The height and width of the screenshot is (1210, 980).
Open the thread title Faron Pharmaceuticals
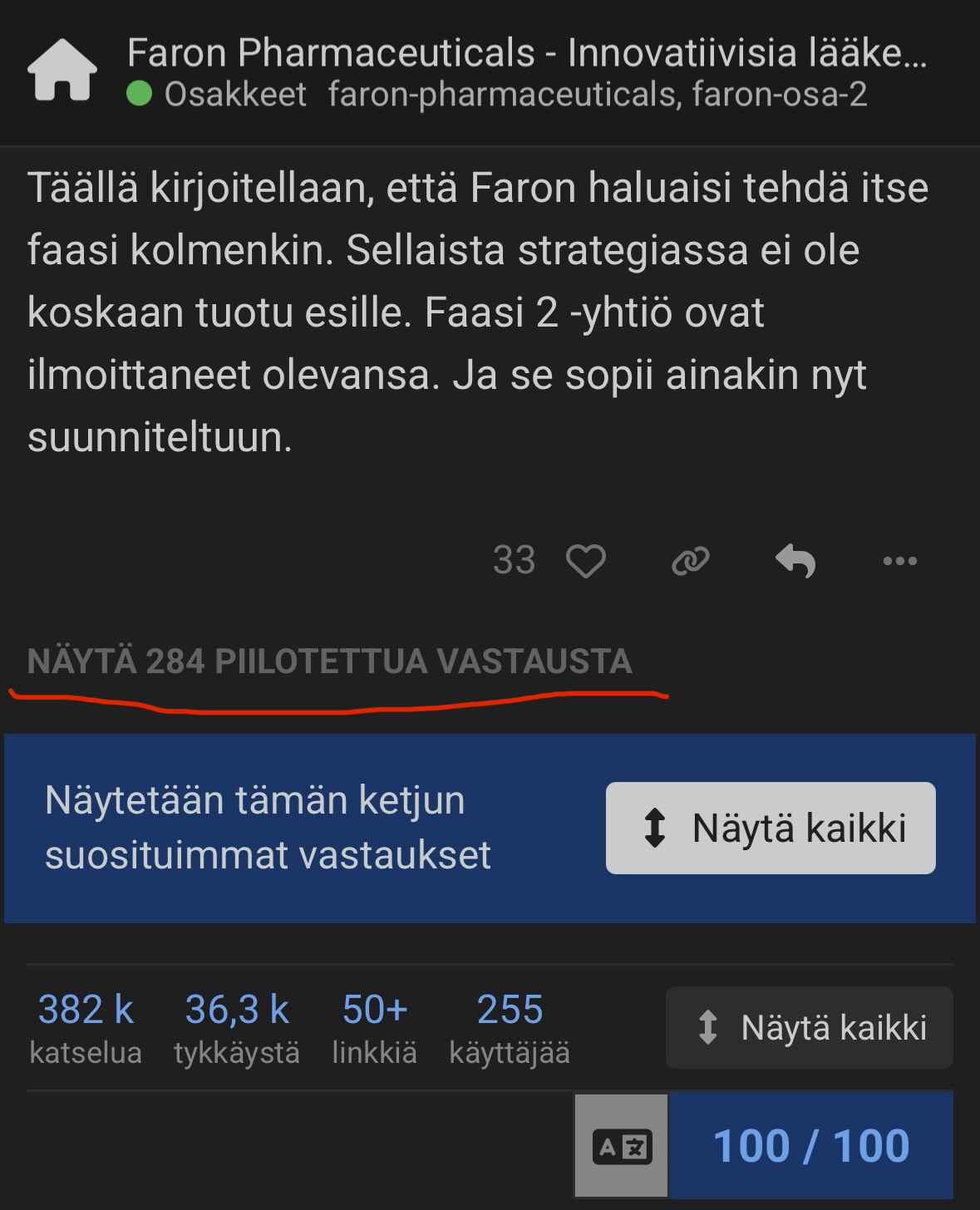526,53
